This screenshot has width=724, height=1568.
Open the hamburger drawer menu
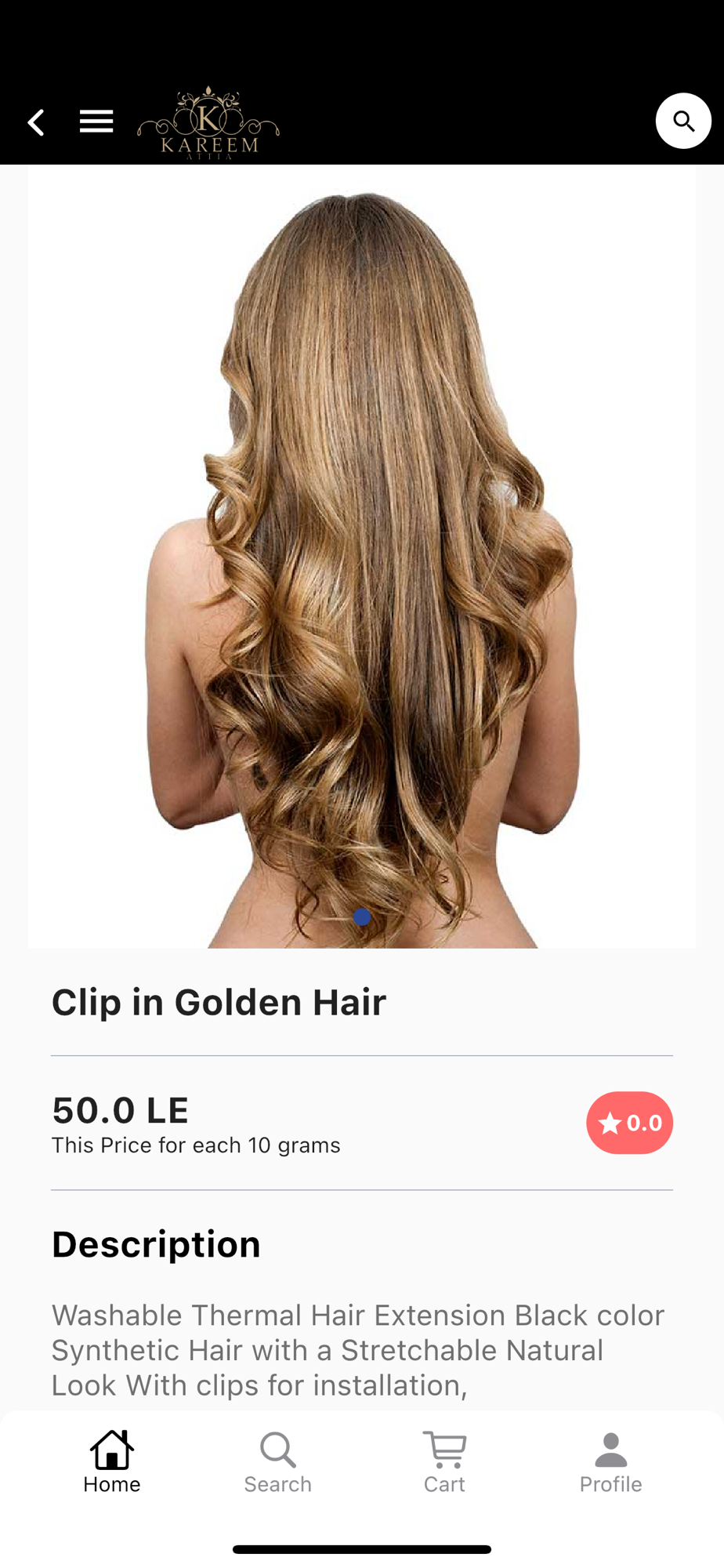[x=96, y=122]
